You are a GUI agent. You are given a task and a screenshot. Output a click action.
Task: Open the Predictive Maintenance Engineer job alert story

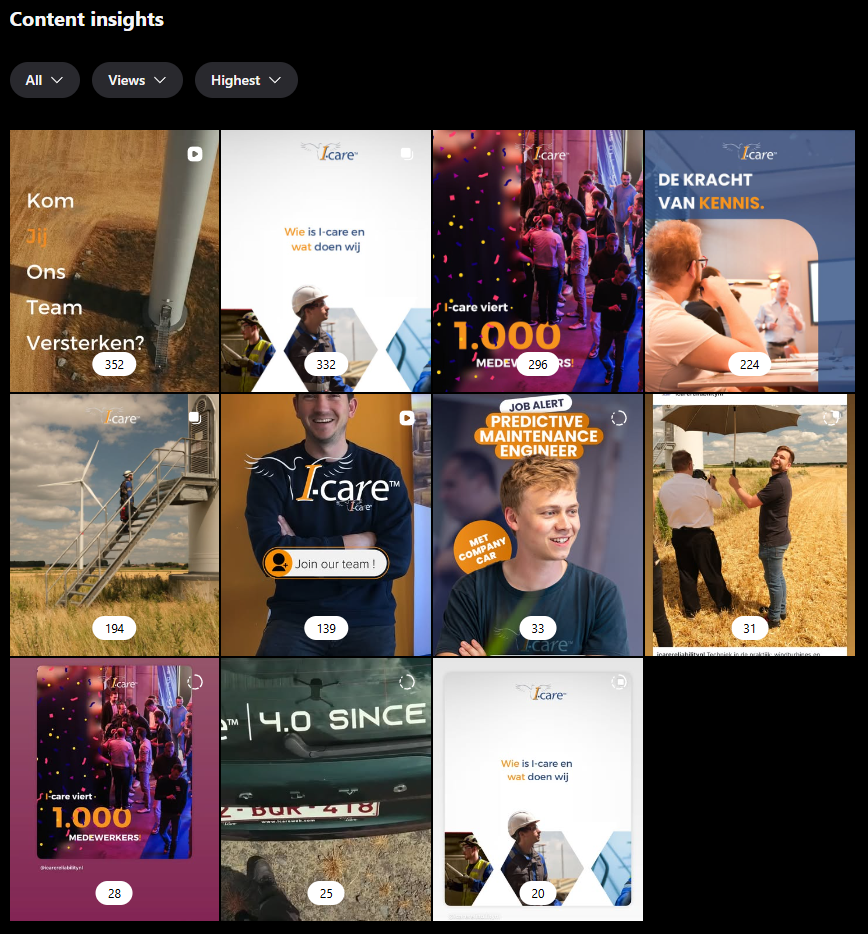tap(538, 524)
